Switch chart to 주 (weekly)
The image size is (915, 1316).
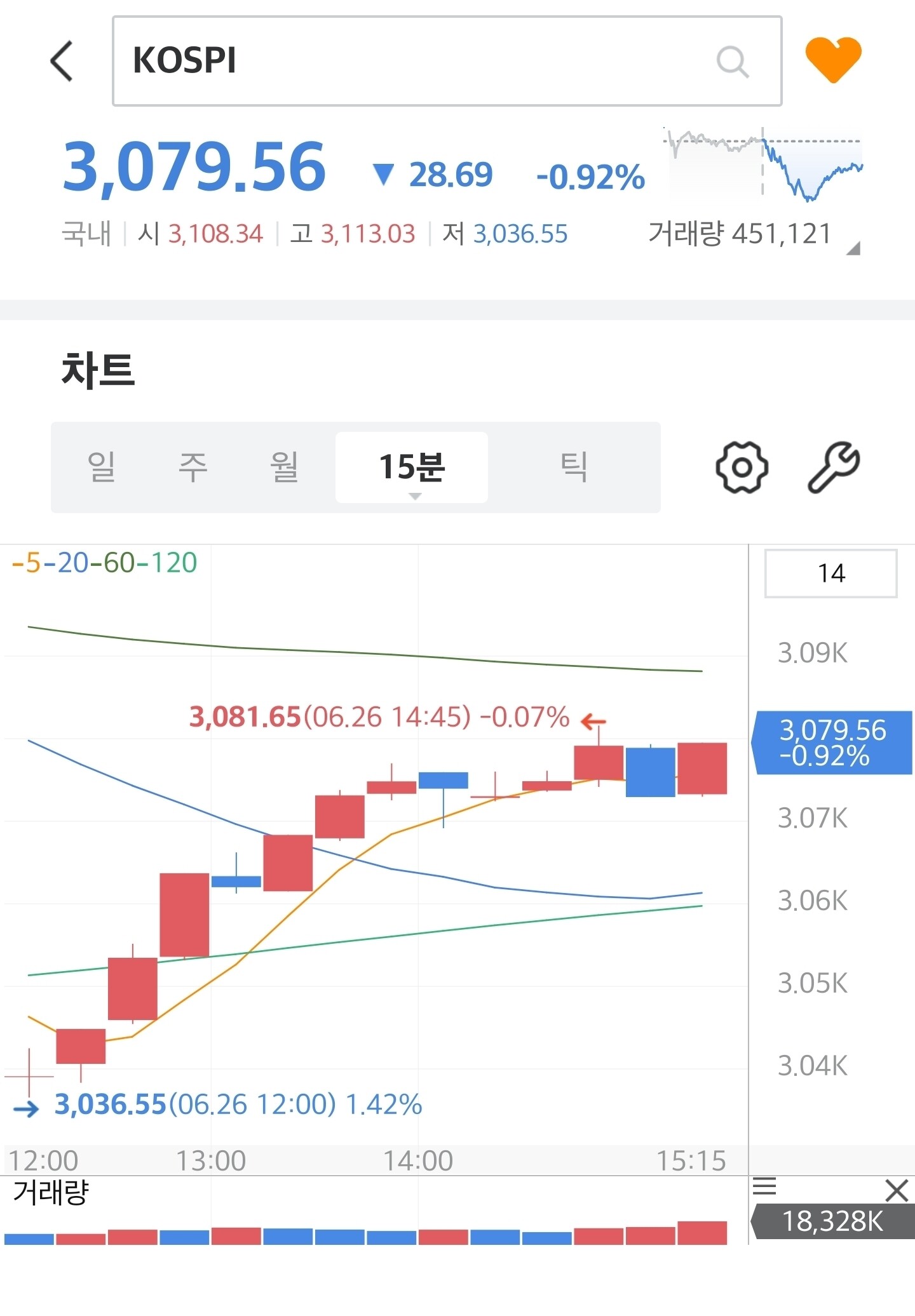tap(193, 467)
